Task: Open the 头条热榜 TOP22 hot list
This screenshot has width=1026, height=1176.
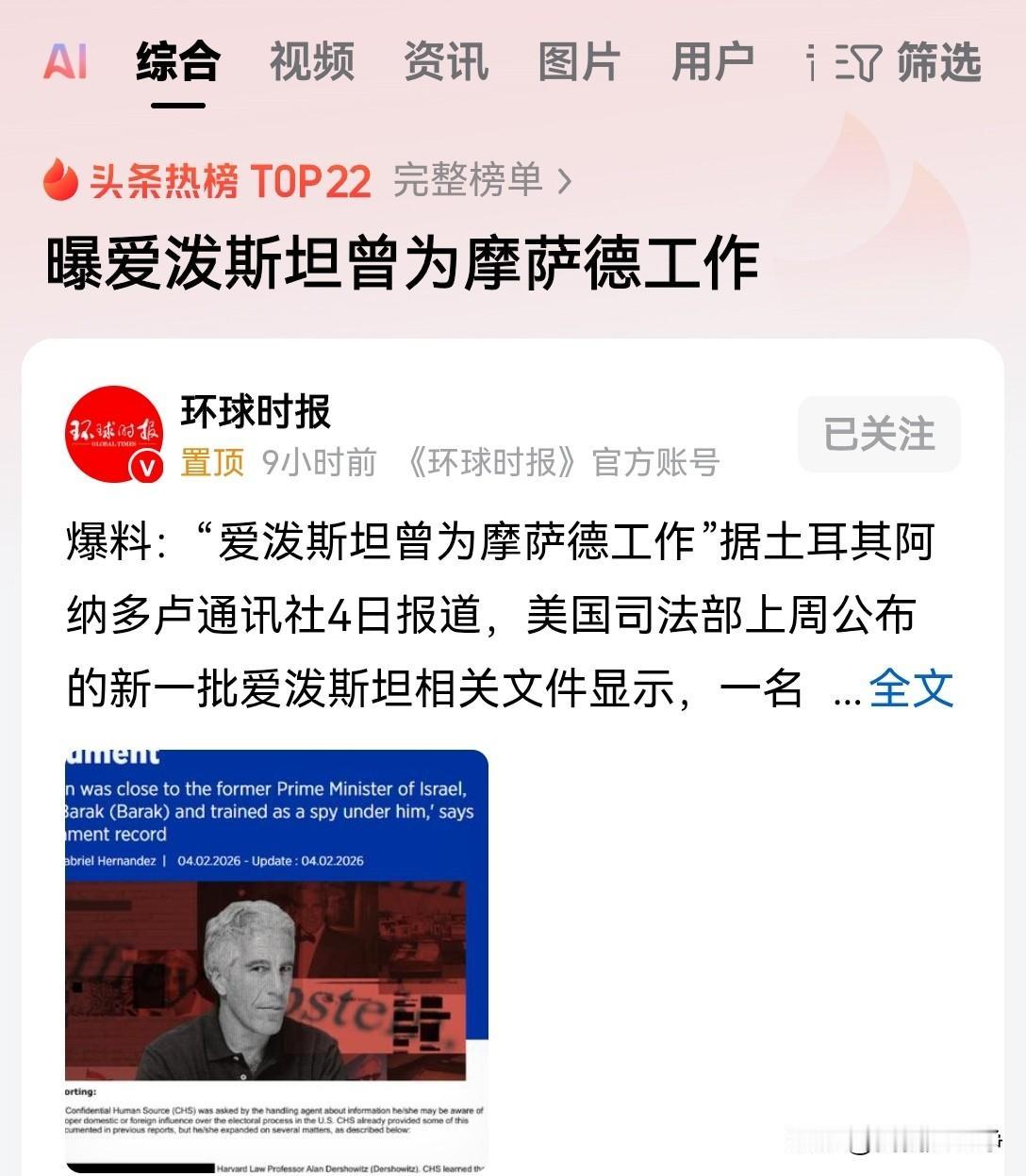Action: point(226,181)
